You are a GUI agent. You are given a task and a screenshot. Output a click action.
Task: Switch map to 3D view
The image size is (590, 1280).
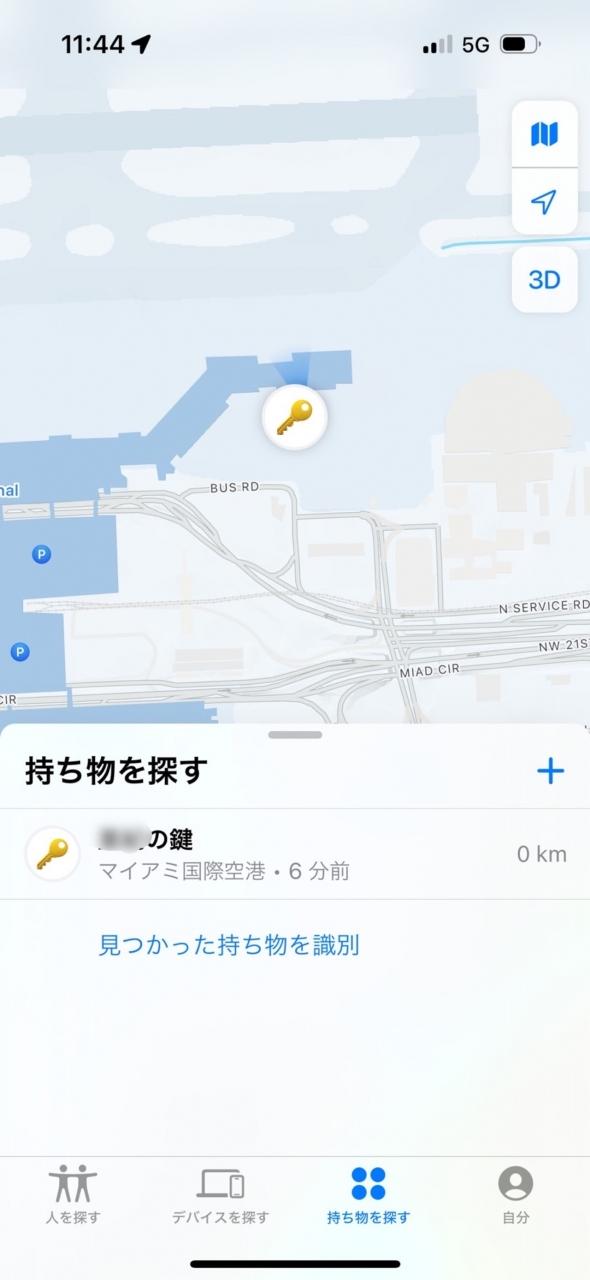[x=544, y=280]
